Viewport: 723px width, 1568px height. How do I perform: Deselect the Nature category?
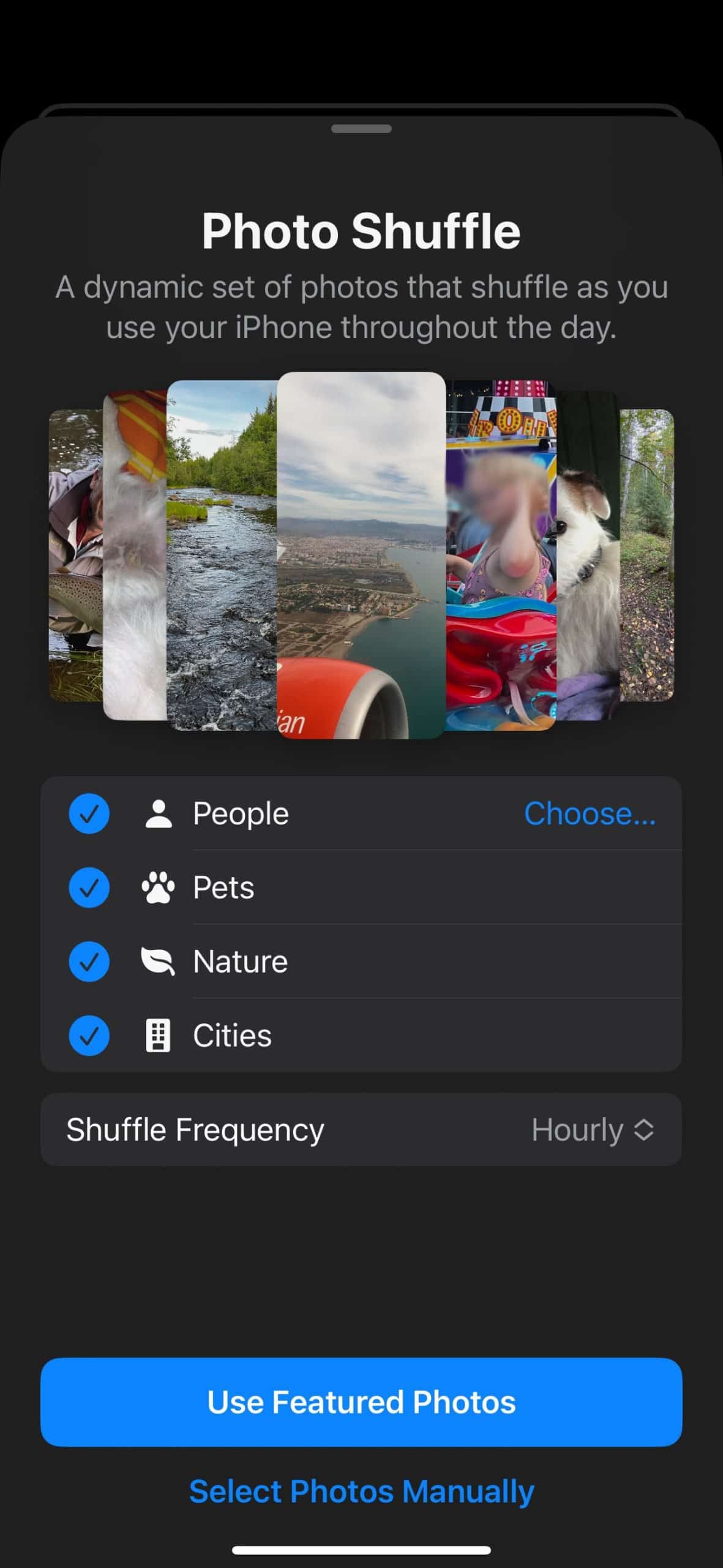(89, 961)
